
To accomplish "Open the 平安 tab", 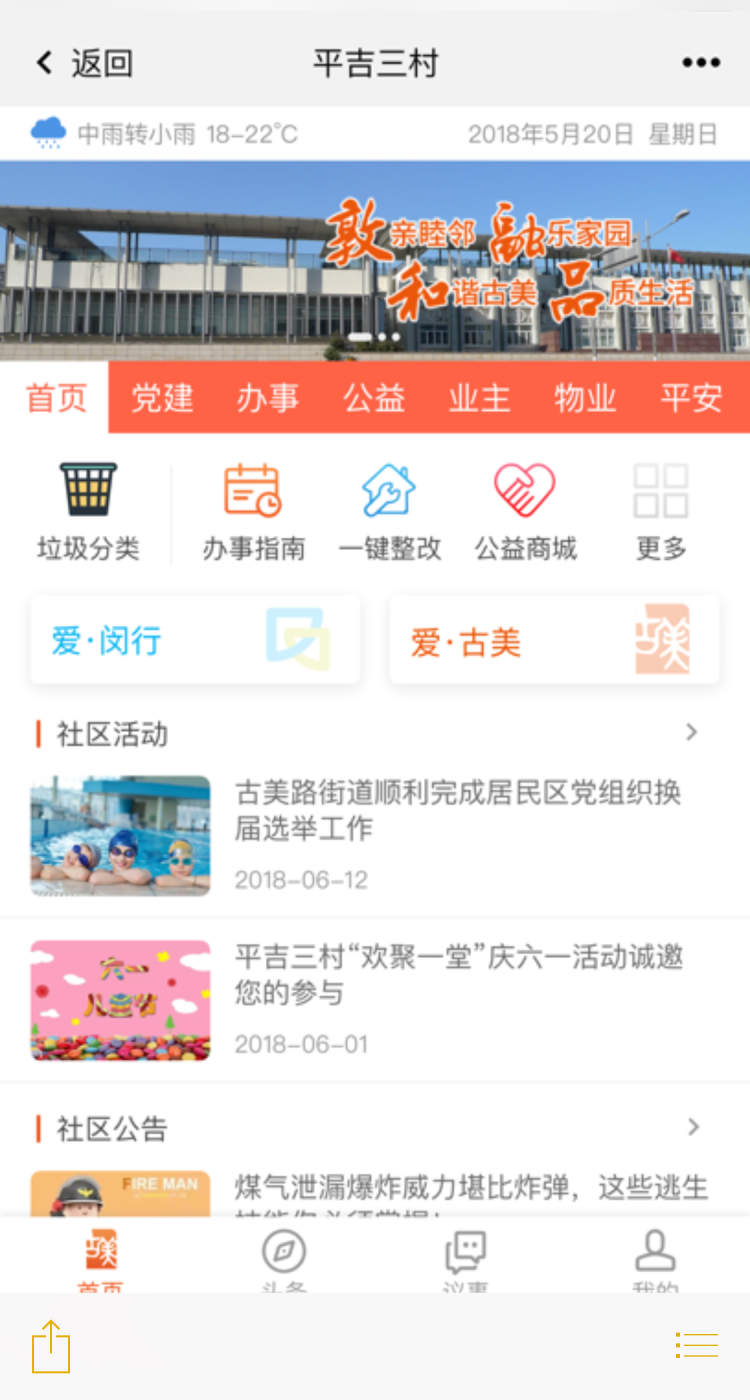I will (691, 398).
